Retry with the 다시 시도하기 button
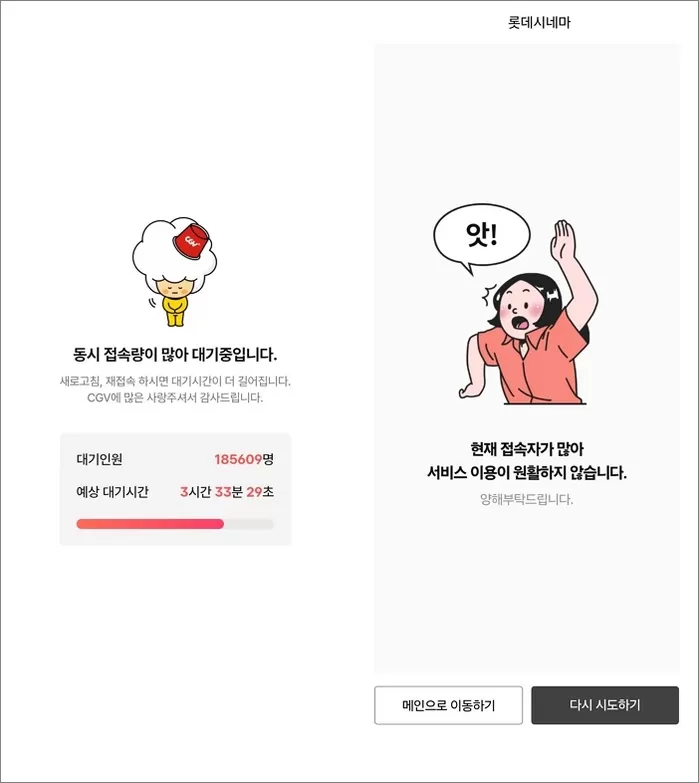Viewport: 699px width, 783px height. [604, 705]
